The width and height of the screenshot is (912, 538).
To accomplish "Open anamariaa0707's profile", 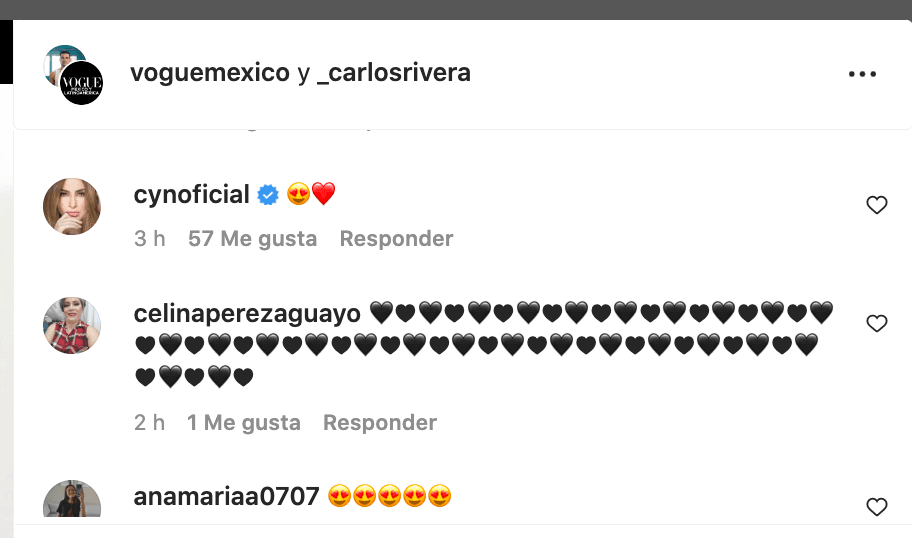I will pos(226,496).
